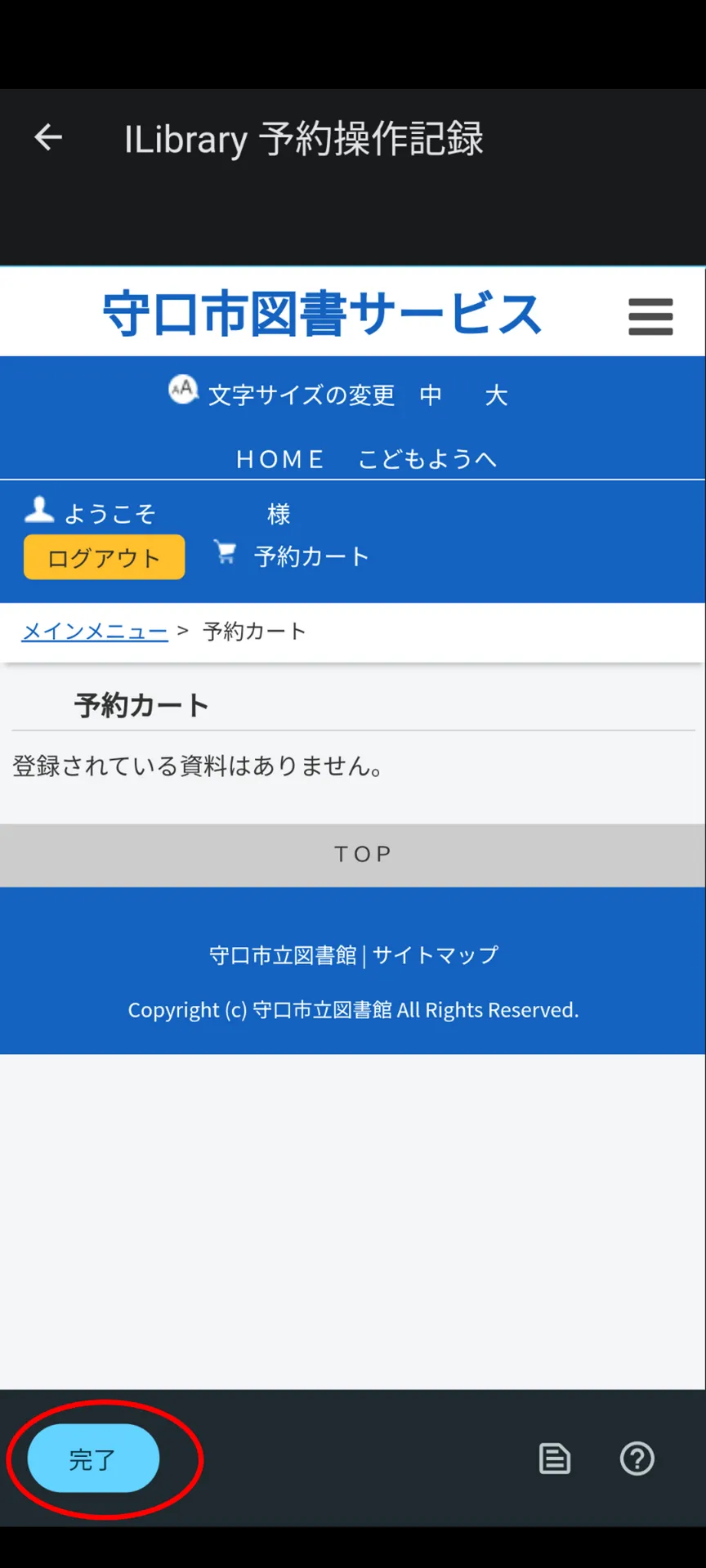The image size is (706, 1568).
Task: Open the notes document icon
Action: [x=555, y=1459]
